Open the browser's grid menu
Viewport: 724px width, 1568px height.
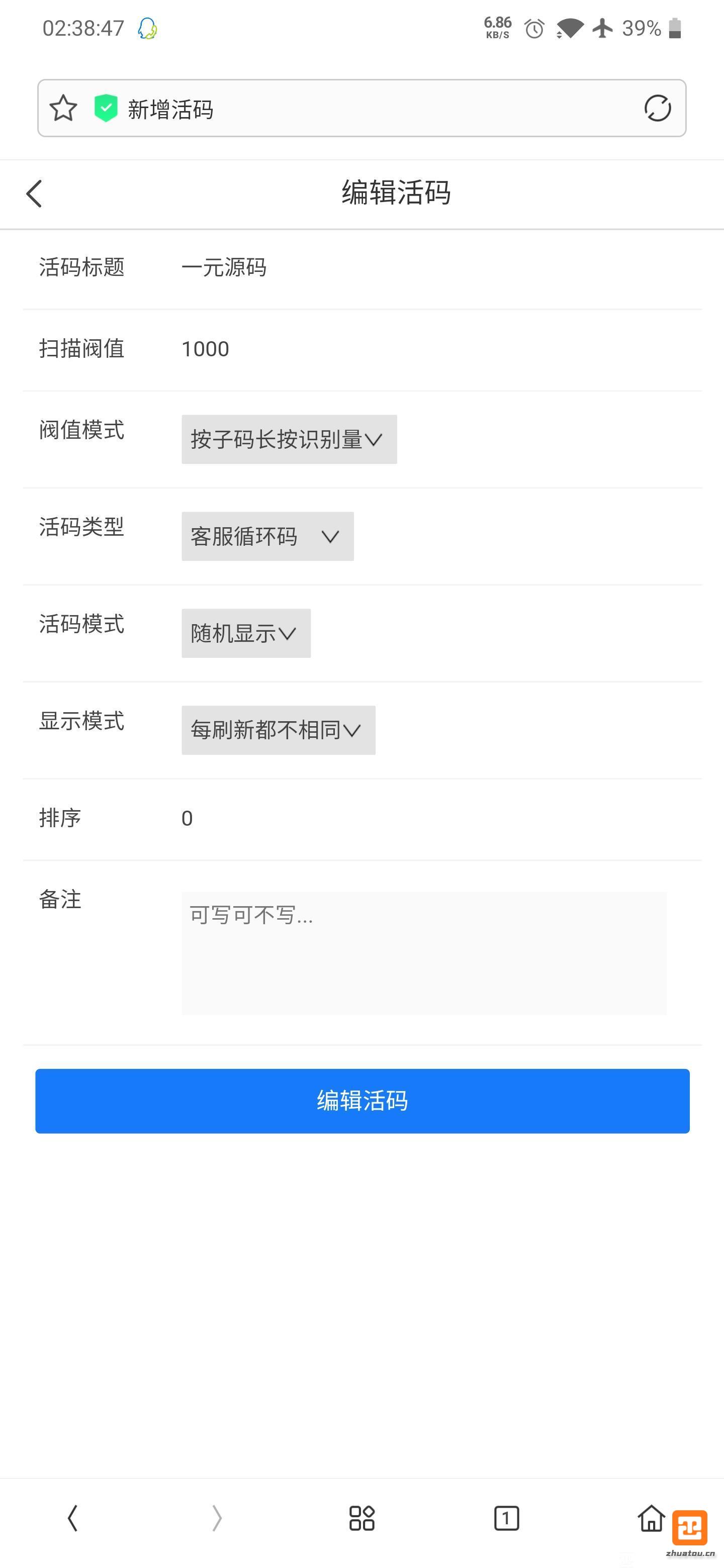361,1518
